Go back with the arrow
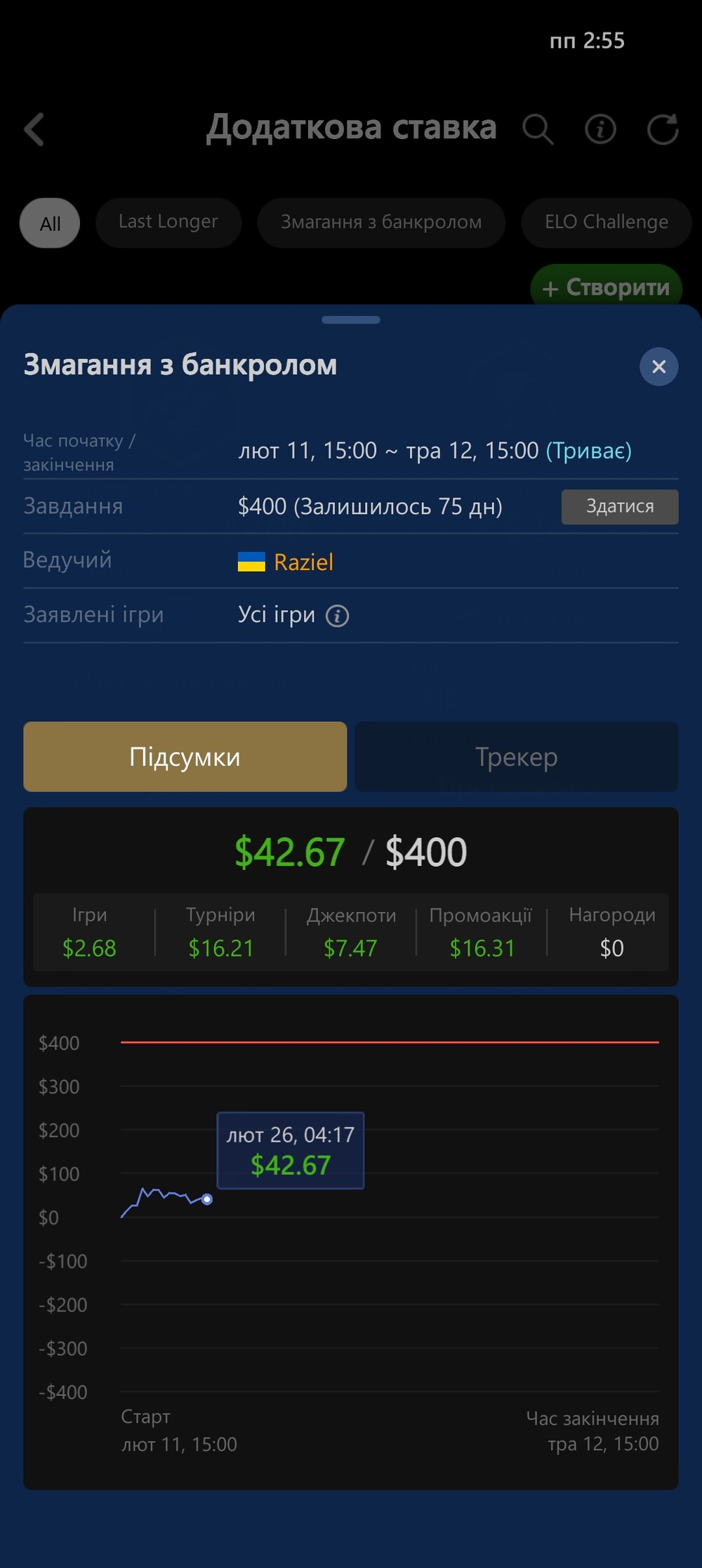 (34, 129)
